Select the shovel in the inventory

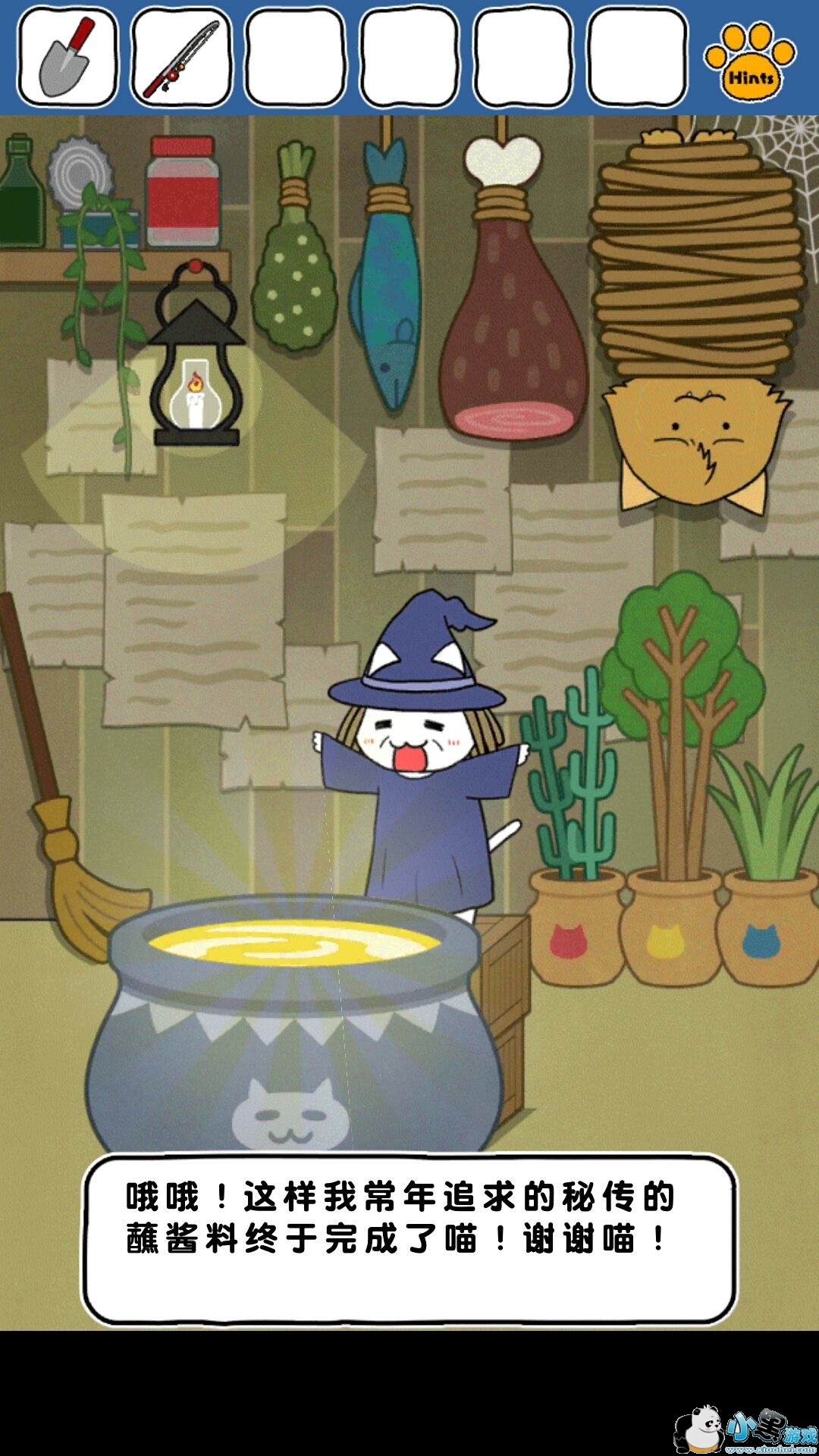pos(67,58)
